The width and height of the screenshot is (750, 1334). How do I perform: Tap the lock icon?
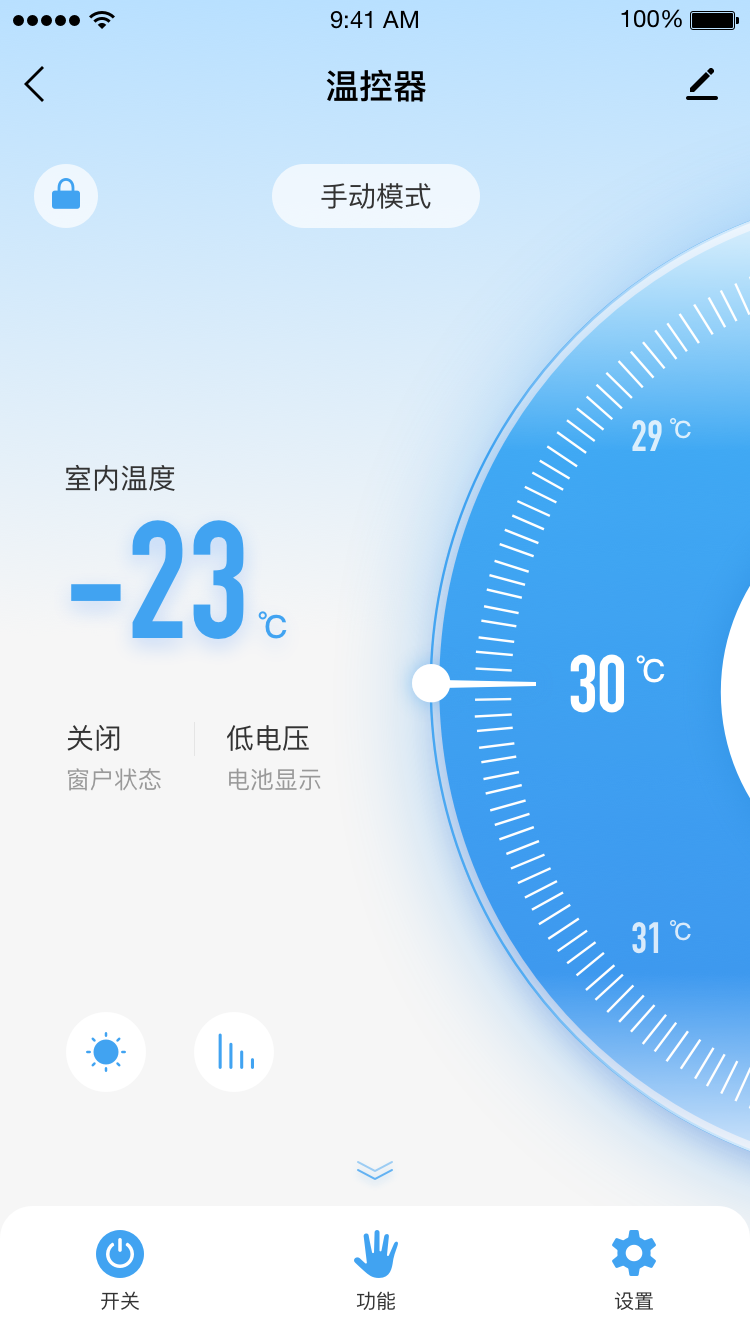click(66, 195)
